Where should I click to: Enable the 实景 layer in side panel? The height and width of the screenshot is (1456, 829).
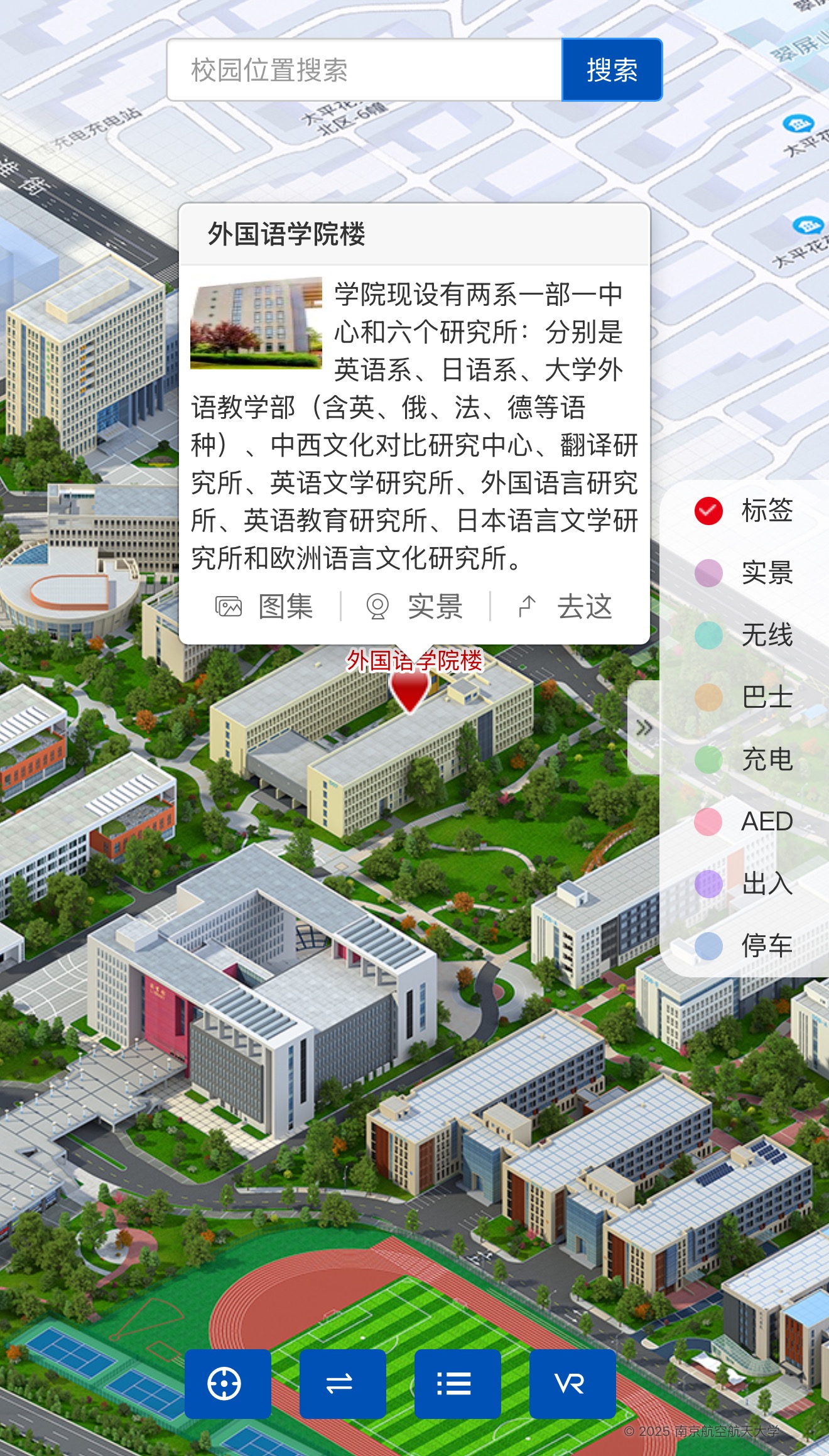pos(708,573)
